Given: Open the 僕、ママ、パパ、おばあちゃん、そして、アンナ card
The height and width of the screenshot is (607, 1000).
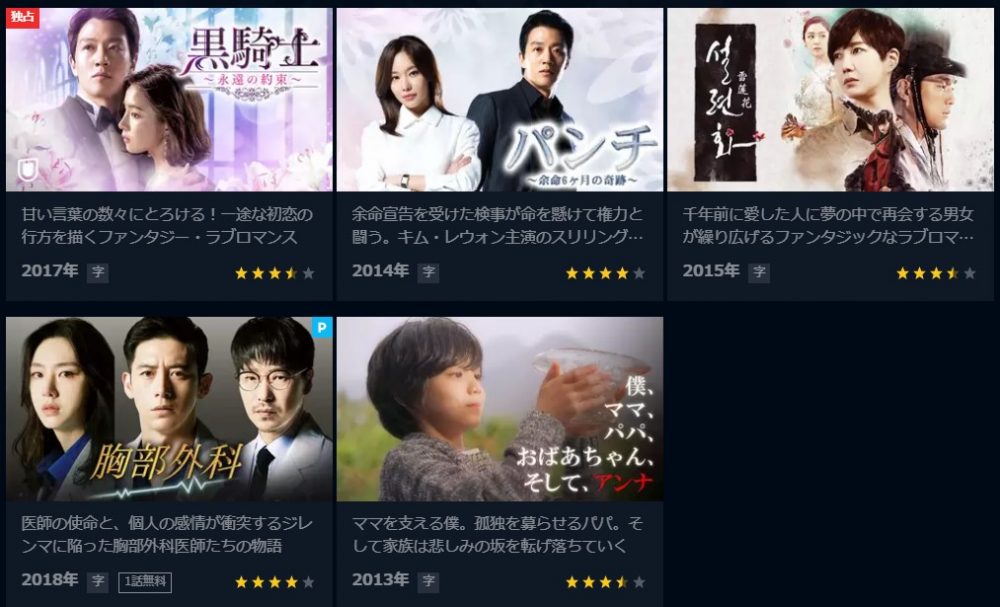Looking at the screenshot, I should (499, 409).
